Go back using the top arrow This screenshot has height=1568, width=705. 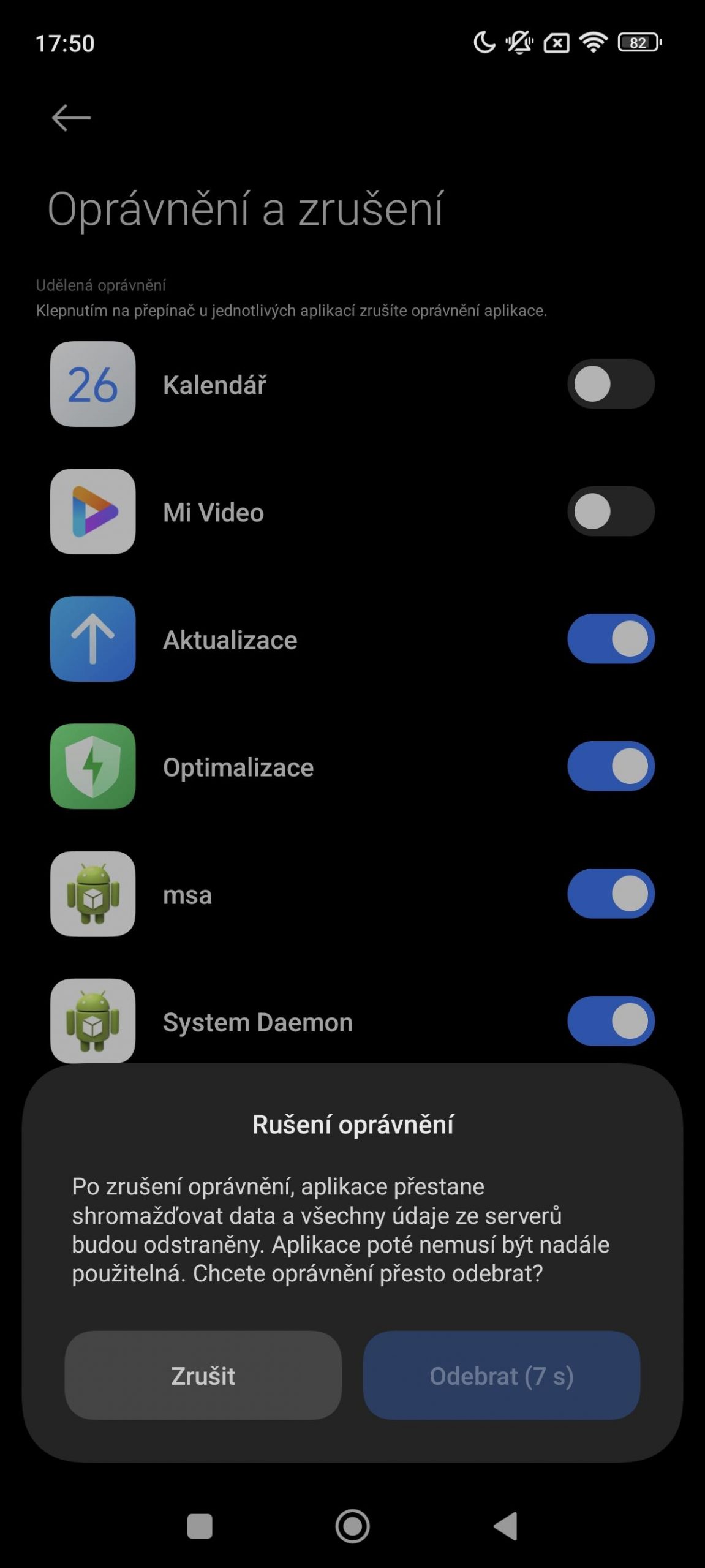pos(71,118)
